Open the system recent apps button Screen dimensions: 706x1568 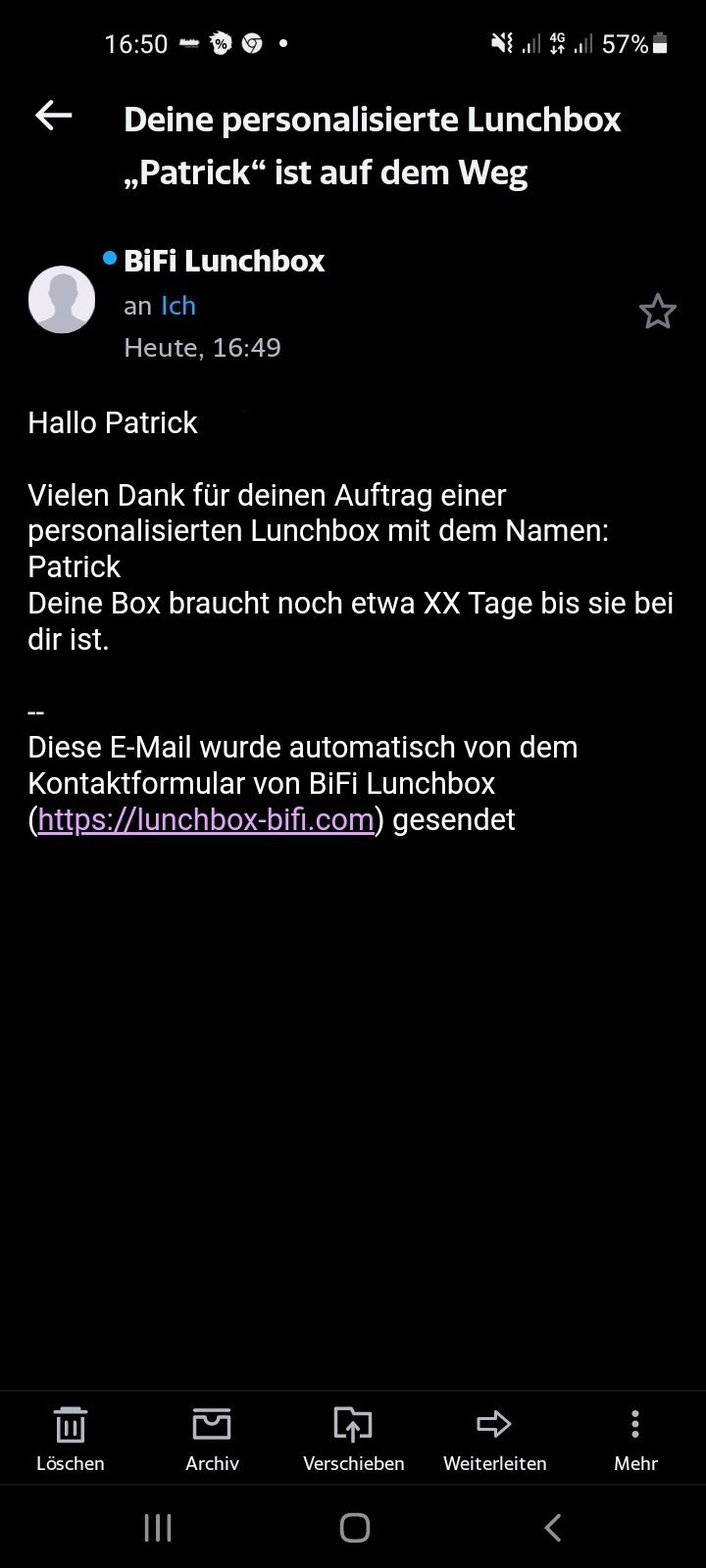click(x=158, y=1527)
